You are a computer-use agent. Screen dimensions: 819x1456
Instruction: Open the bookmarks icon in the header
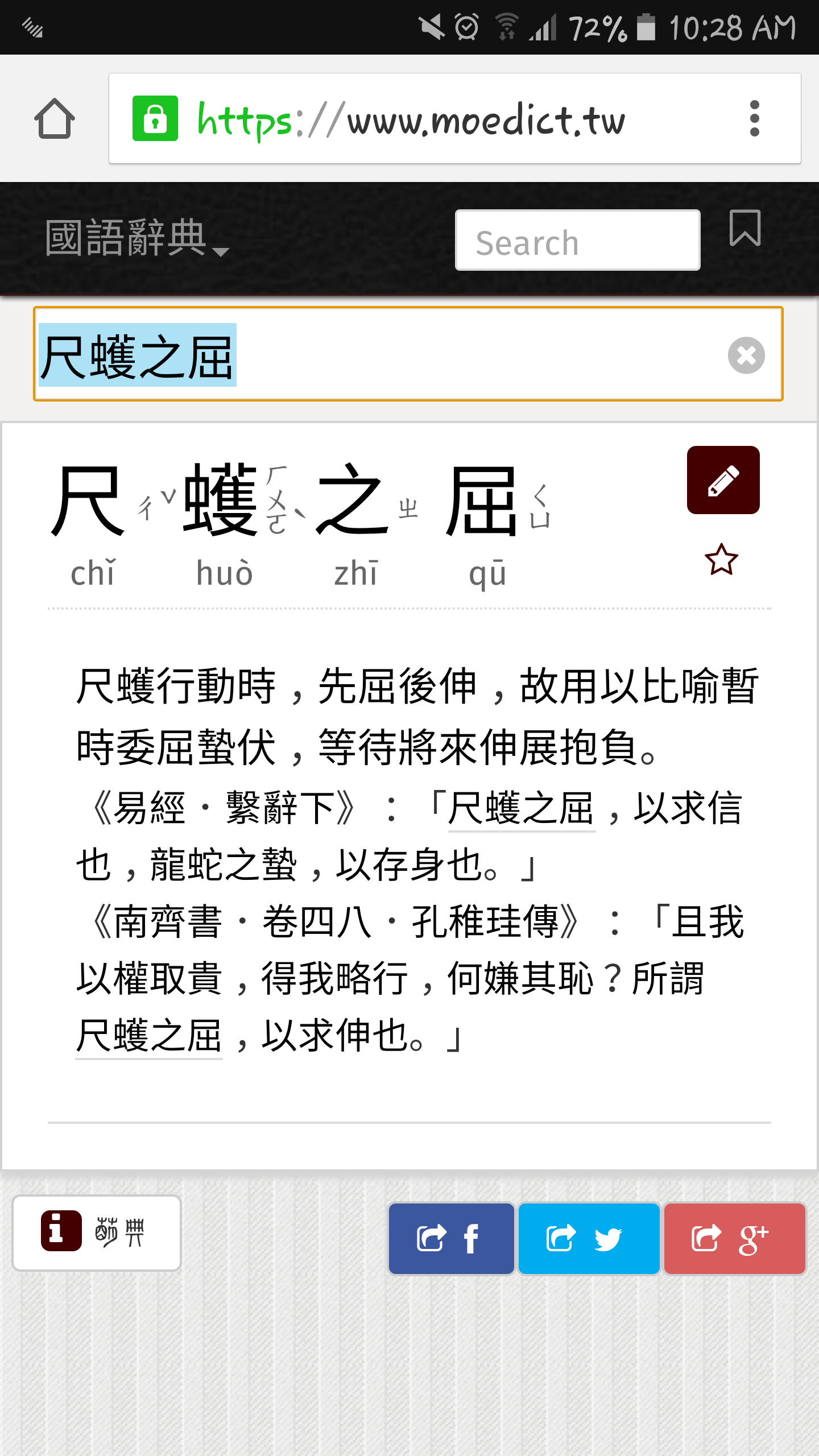point(744,228)
